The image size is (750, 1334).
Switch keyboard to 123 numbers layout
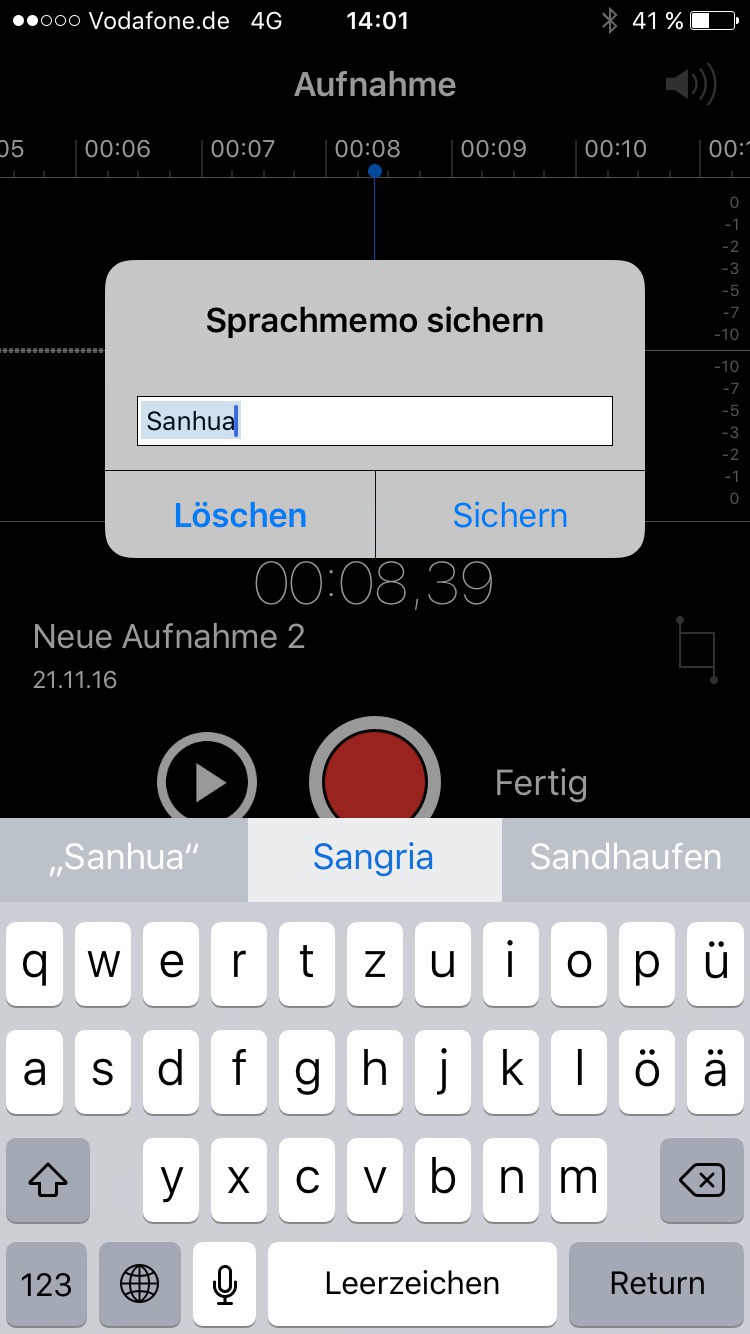coord(47,1283)
